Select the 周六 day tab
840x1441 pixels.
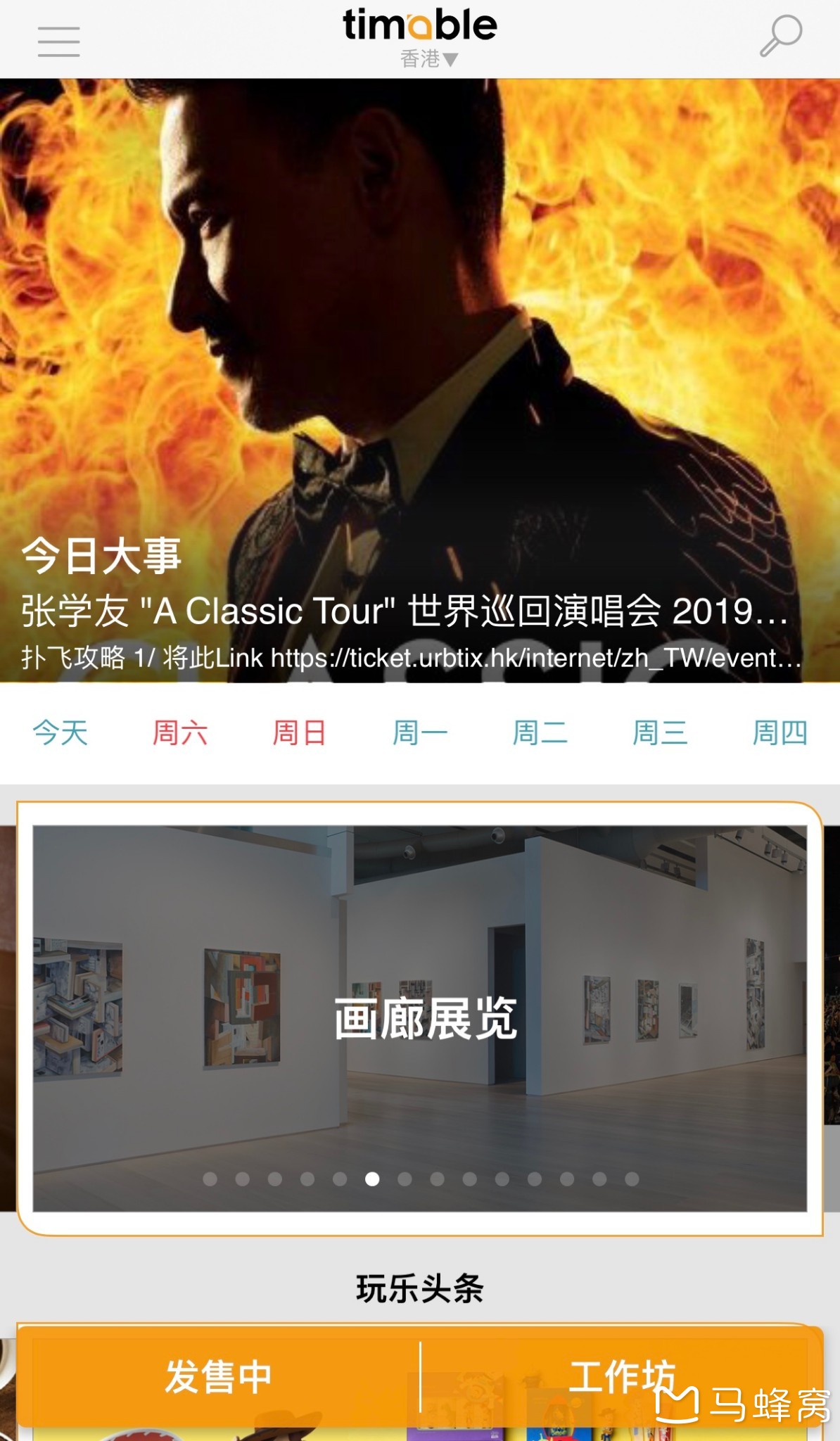(x=180, y=732)
